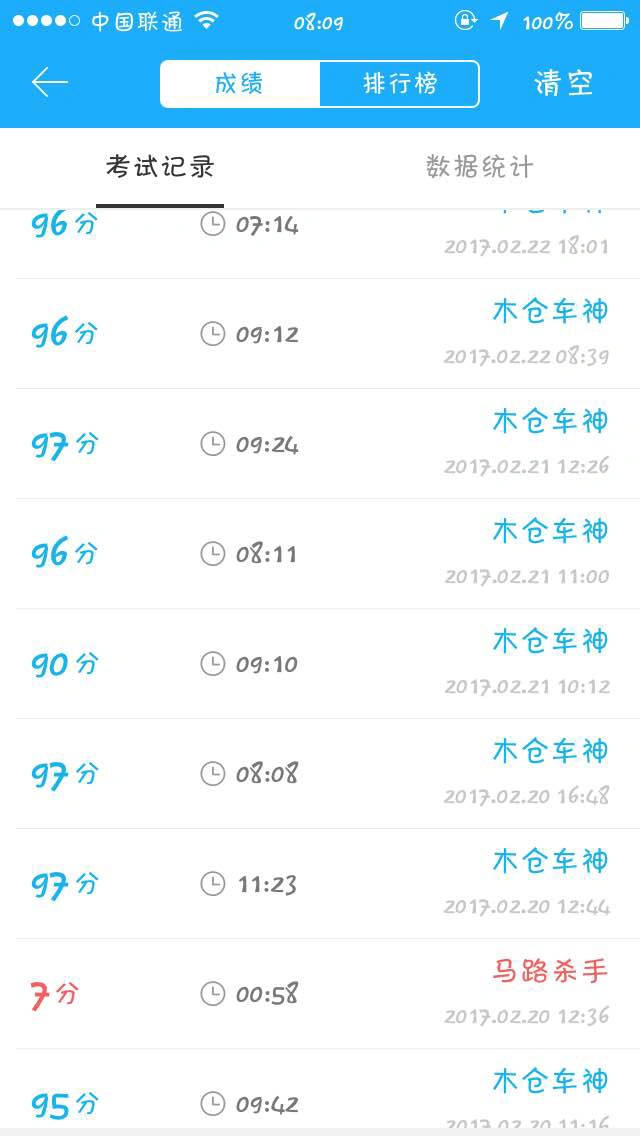Go back using the arrow icon

point(50,82)
